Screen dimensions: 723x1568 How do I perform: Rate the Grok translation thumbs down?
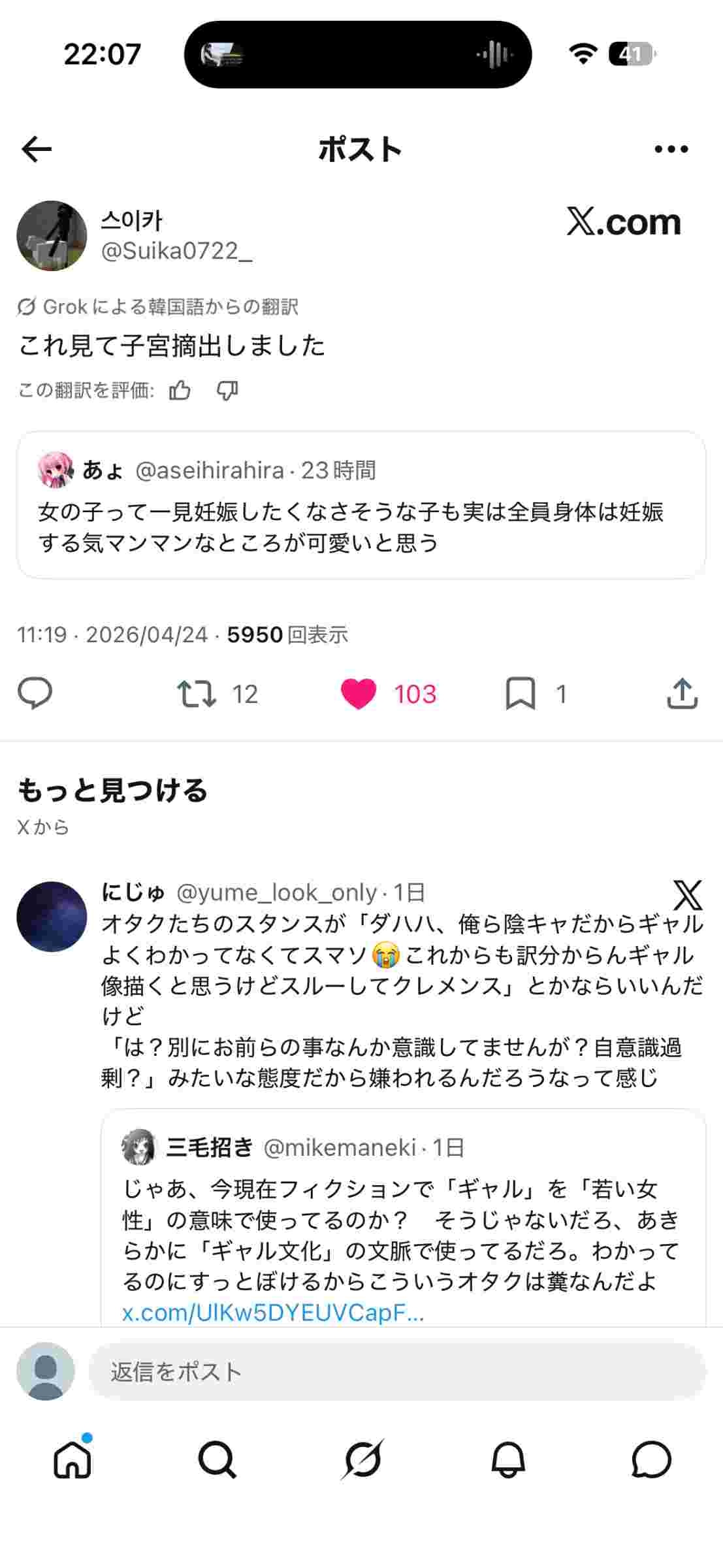[x=227, y=391]
